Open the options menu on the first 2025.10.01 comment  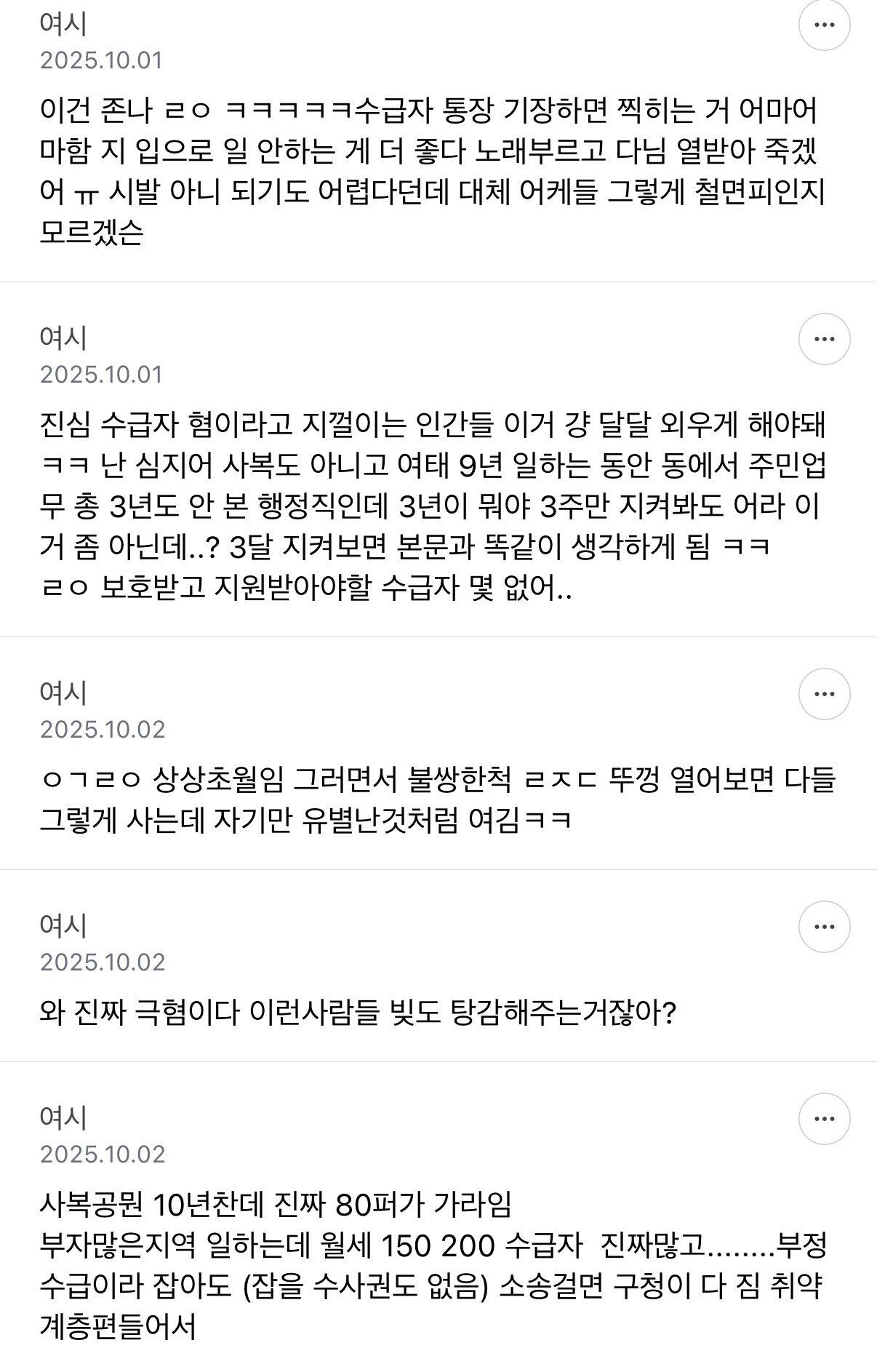pos(825,24)
